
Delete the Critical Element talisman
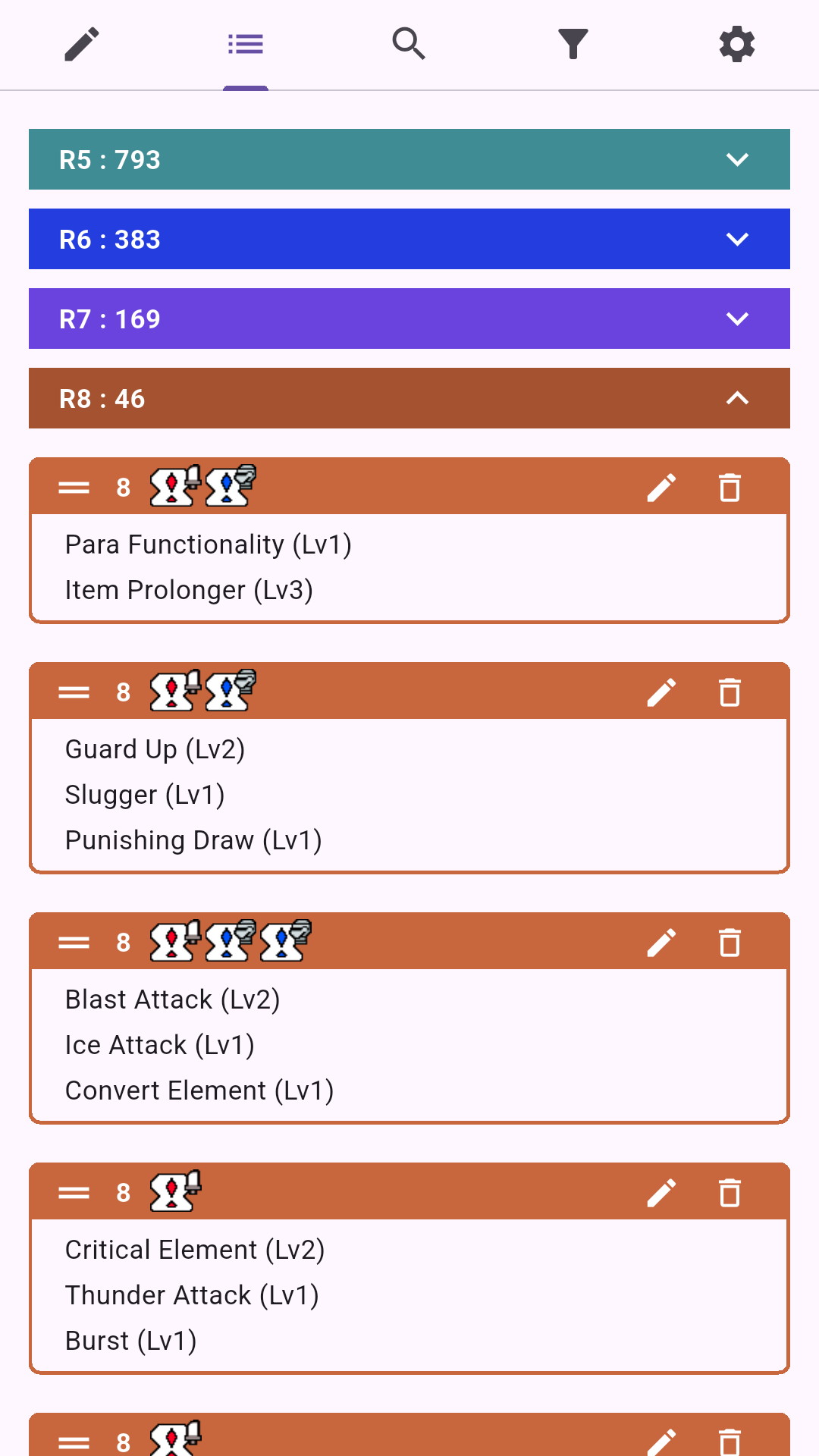[730, 1193]
